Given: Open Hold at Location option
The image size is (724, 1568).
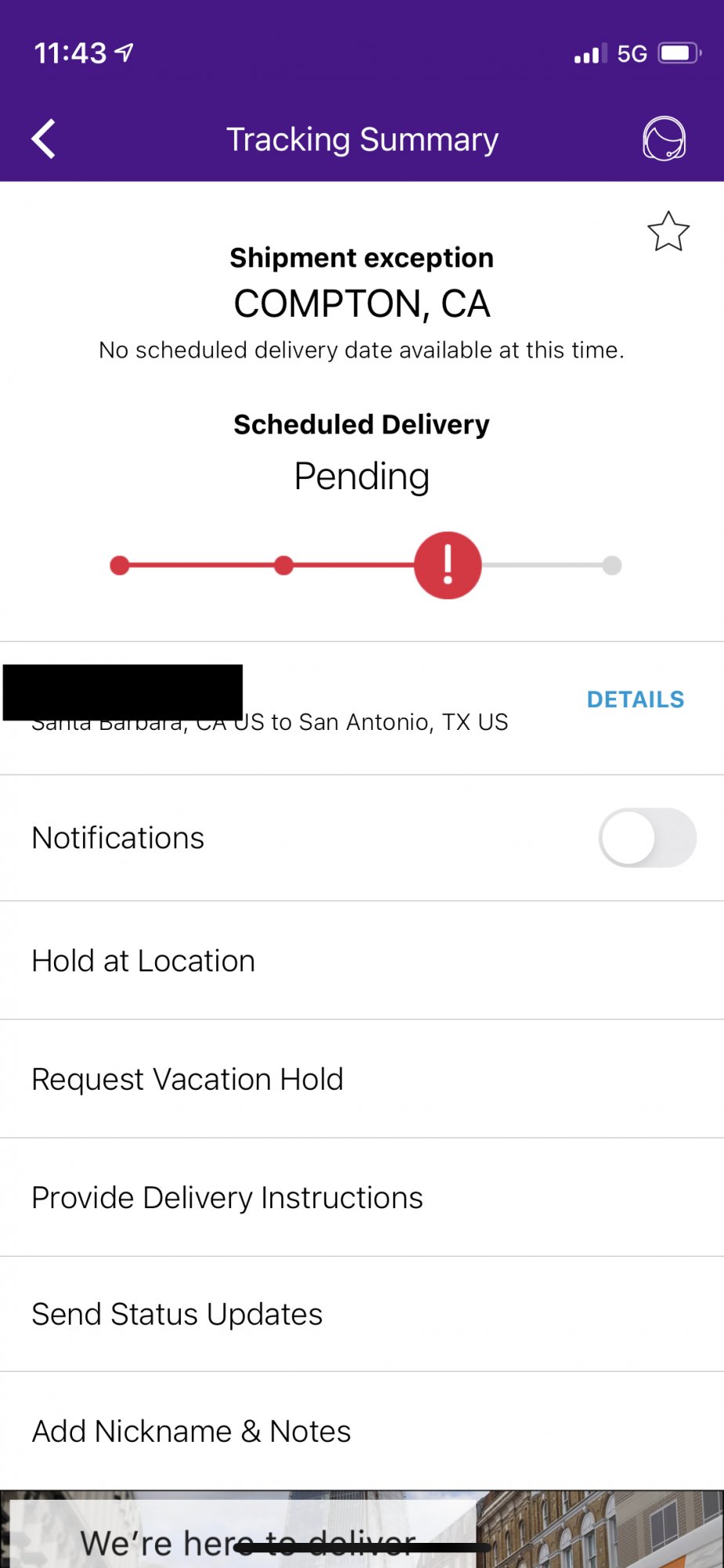Looking at the screenshot, I should click(143, 961).
